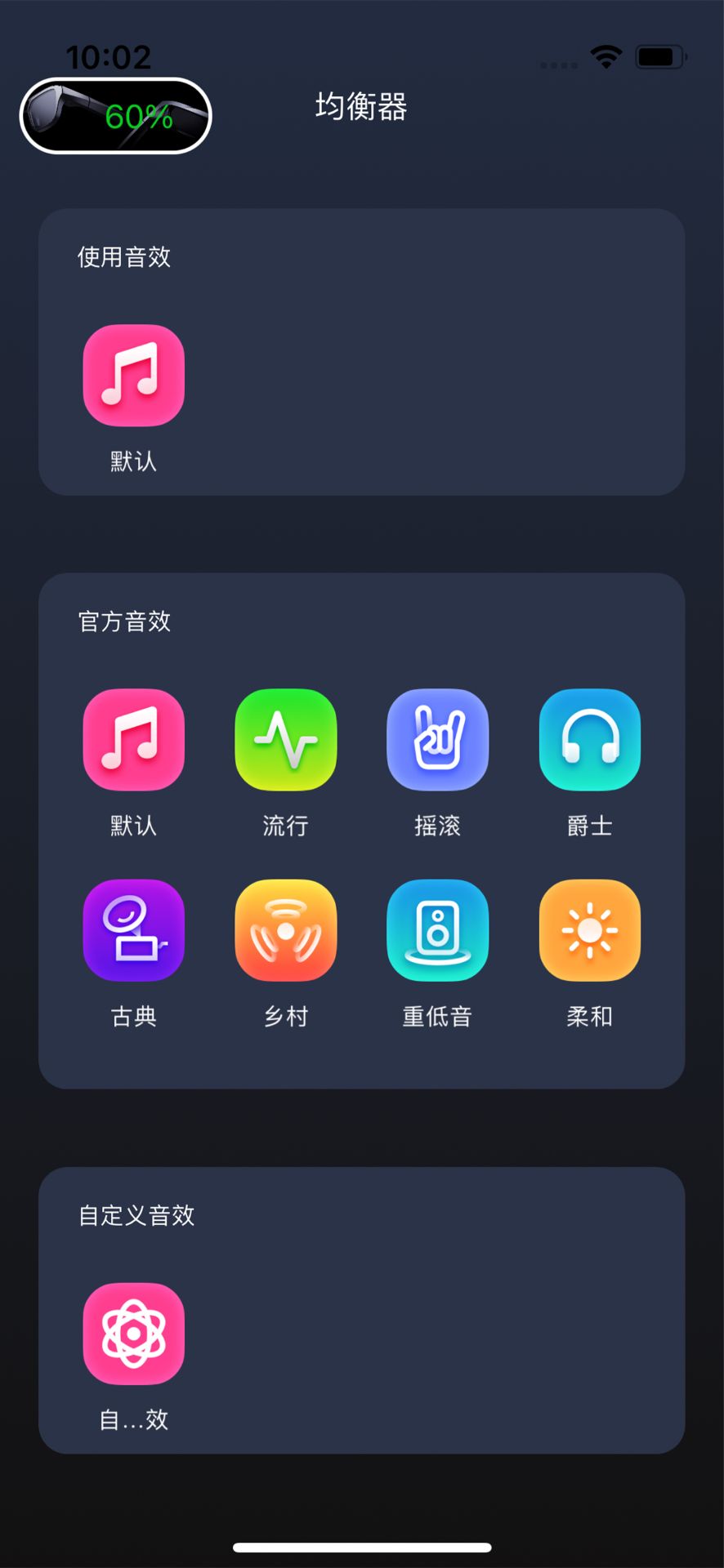Select the 官方音效 section label
724x1568 pixels.
[123, 622]
